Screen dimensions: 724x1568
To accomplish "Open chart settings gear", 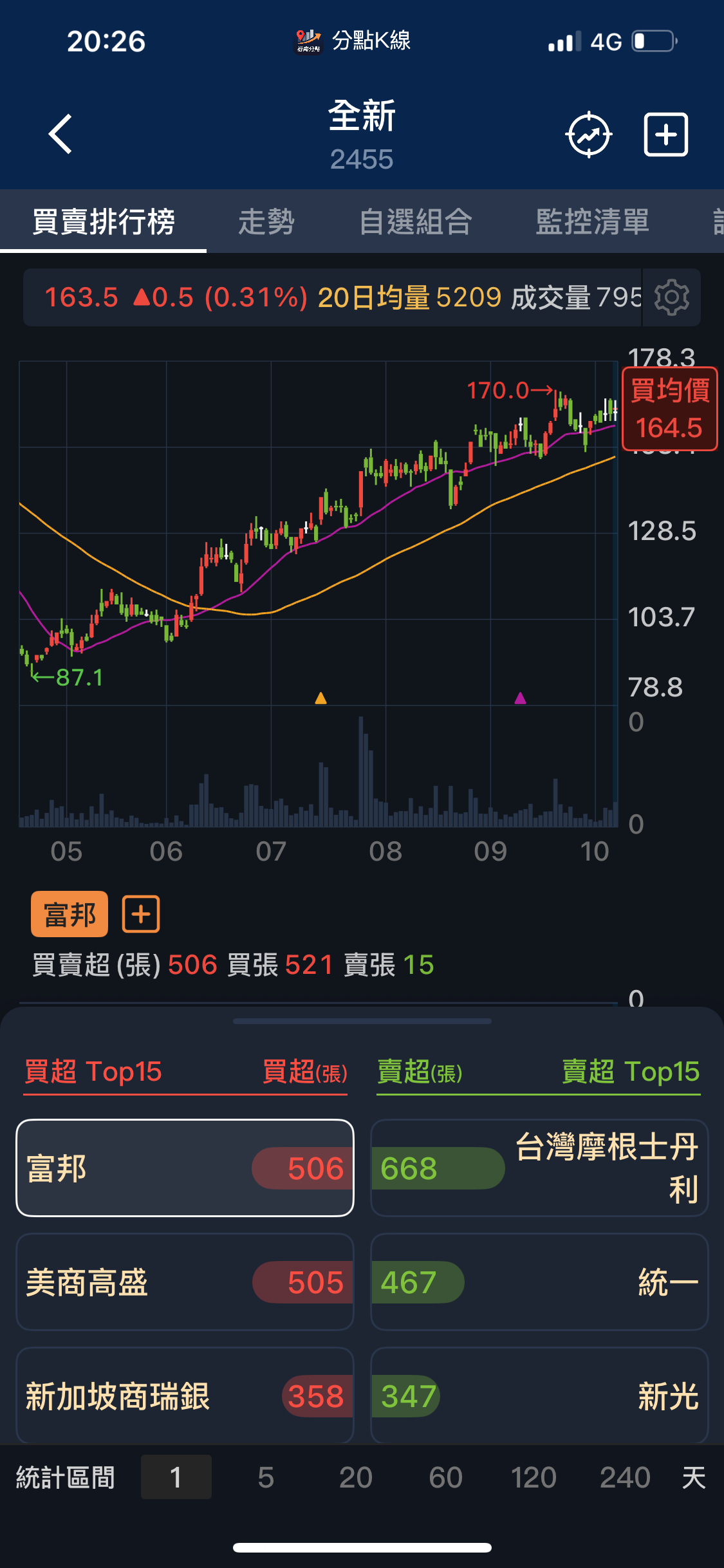I will [x=671, y=297].
